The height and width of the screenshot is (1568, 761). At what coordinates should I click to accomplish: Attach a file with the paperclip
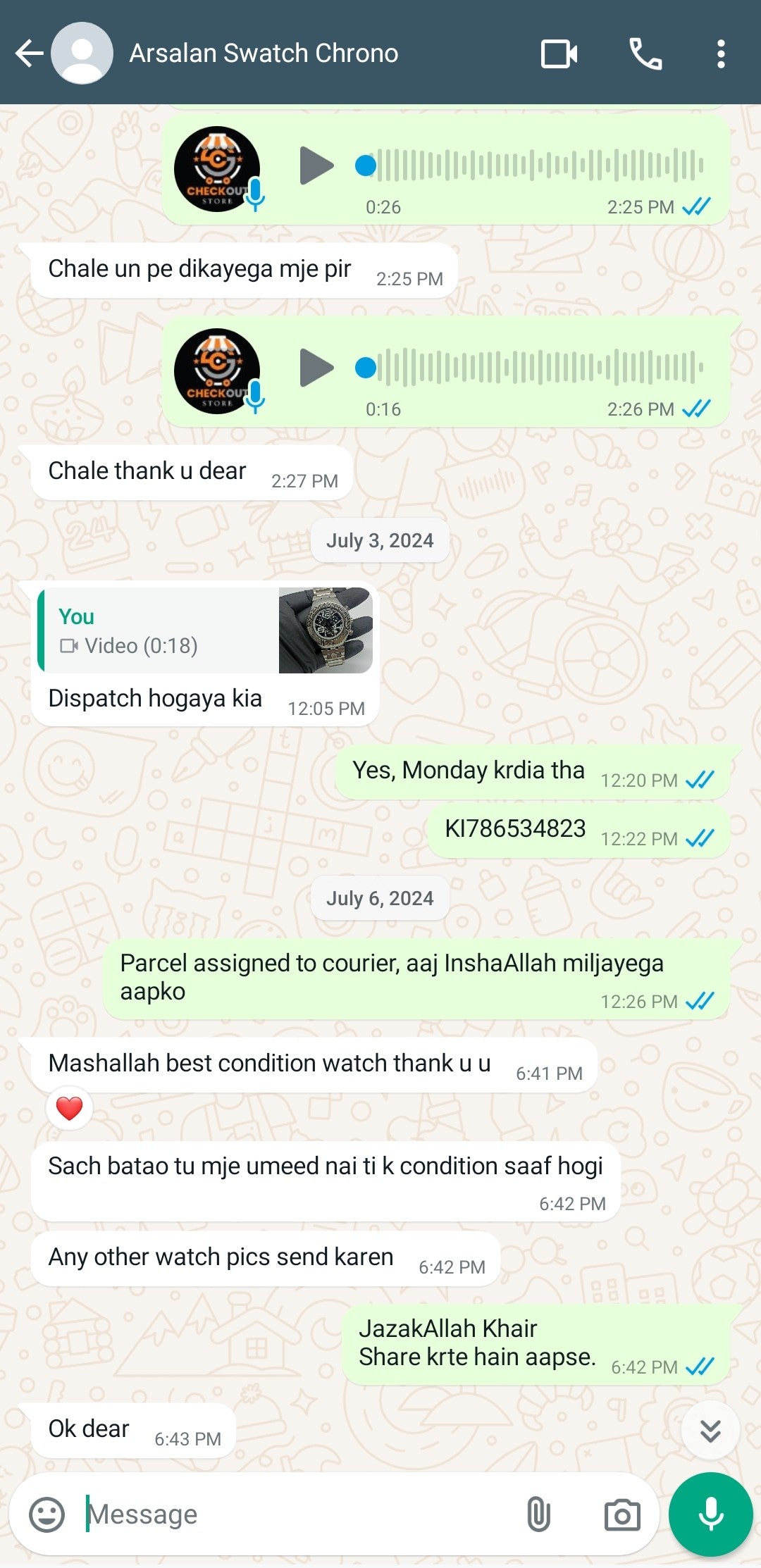[x=538, y=1514]
